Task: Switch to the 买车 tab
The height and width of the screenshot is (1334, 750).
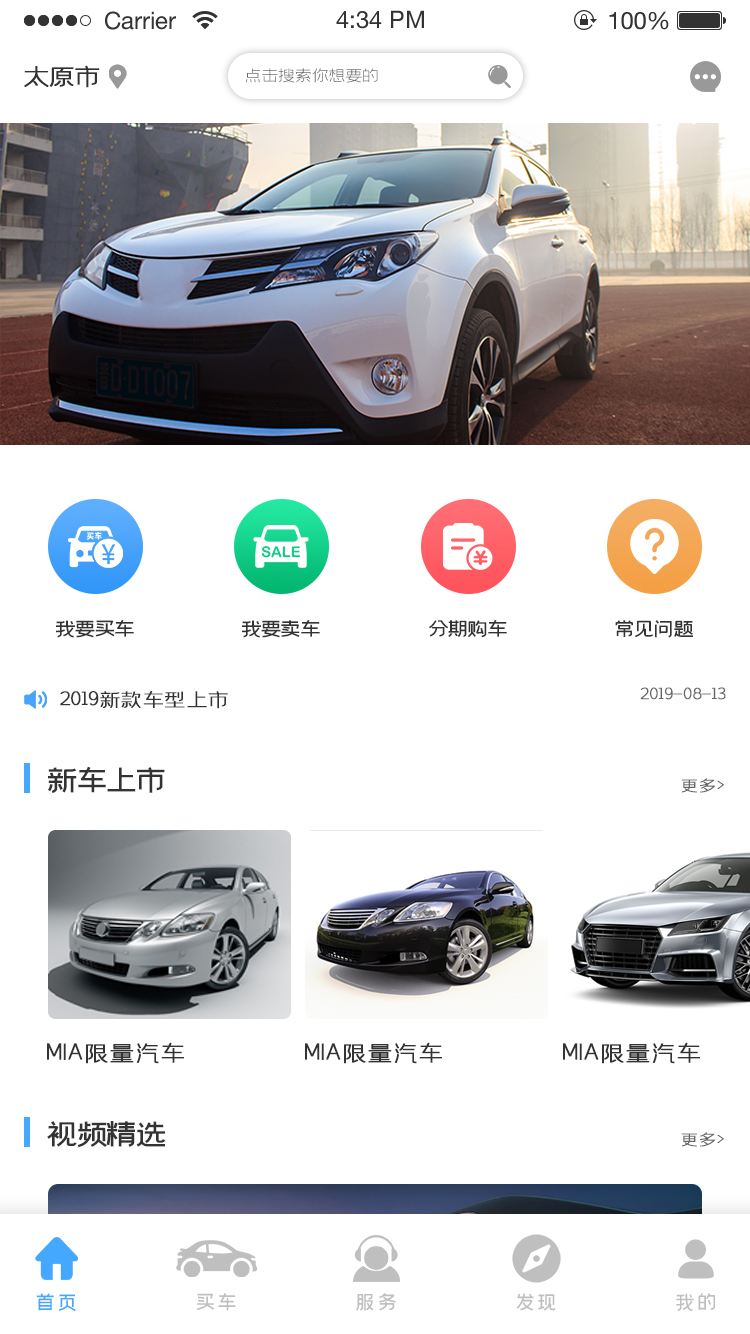Action: (x=216, y=1272)
